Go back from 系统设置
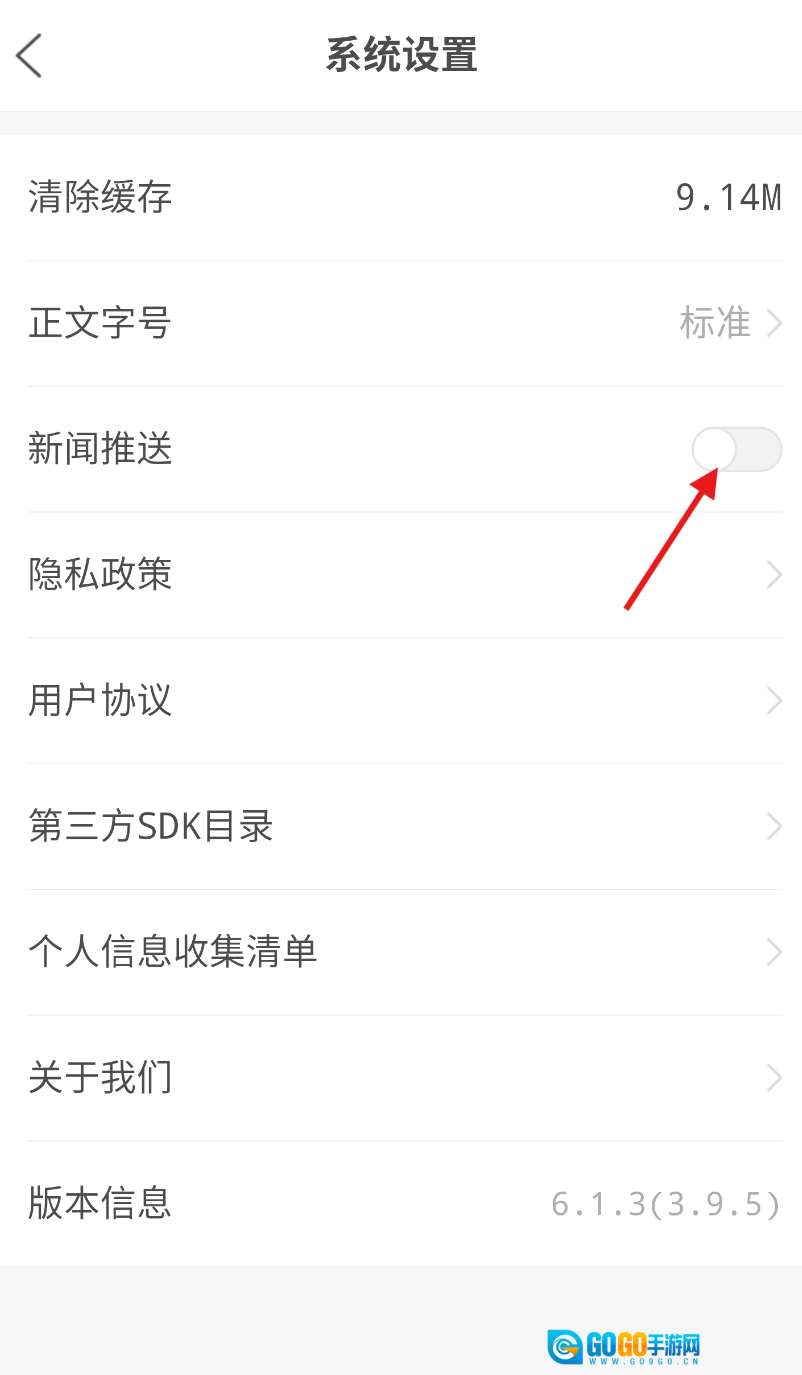Screen dimensions: 802x1375 pos(30,55)
